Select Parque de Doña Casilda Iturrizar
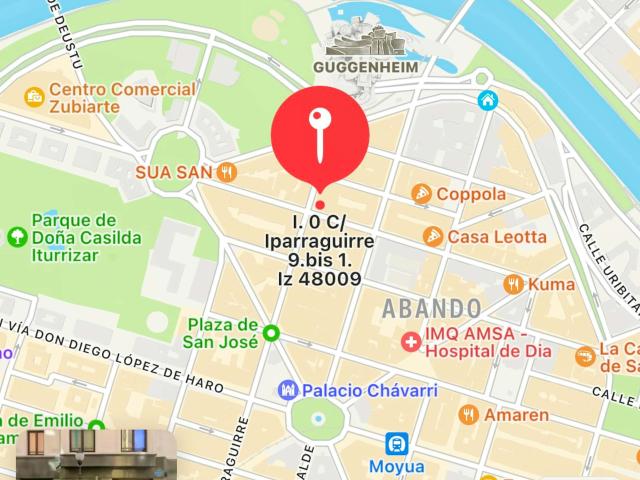 point(17,237)
